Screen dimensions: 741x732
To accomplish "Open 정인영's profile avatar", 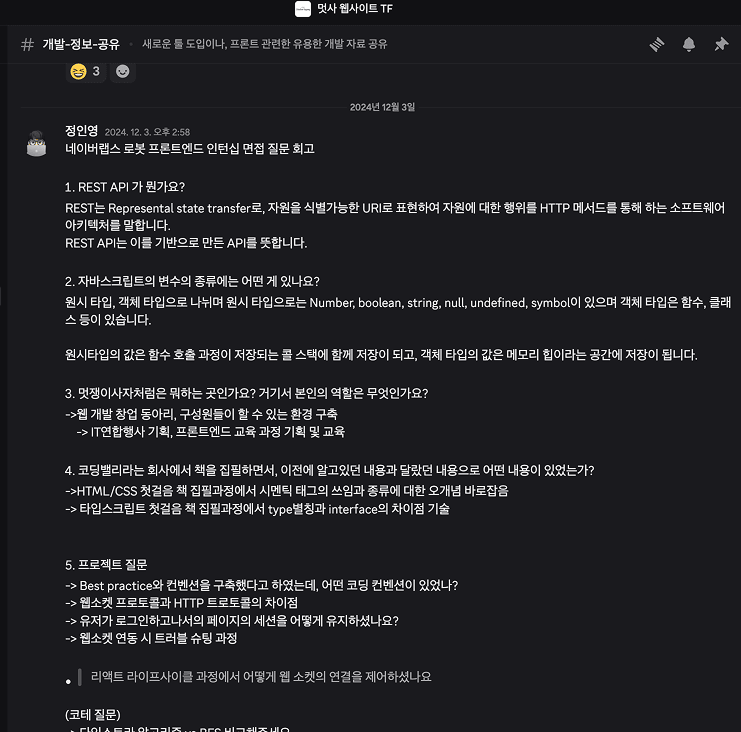I will (x=37, y=143).
